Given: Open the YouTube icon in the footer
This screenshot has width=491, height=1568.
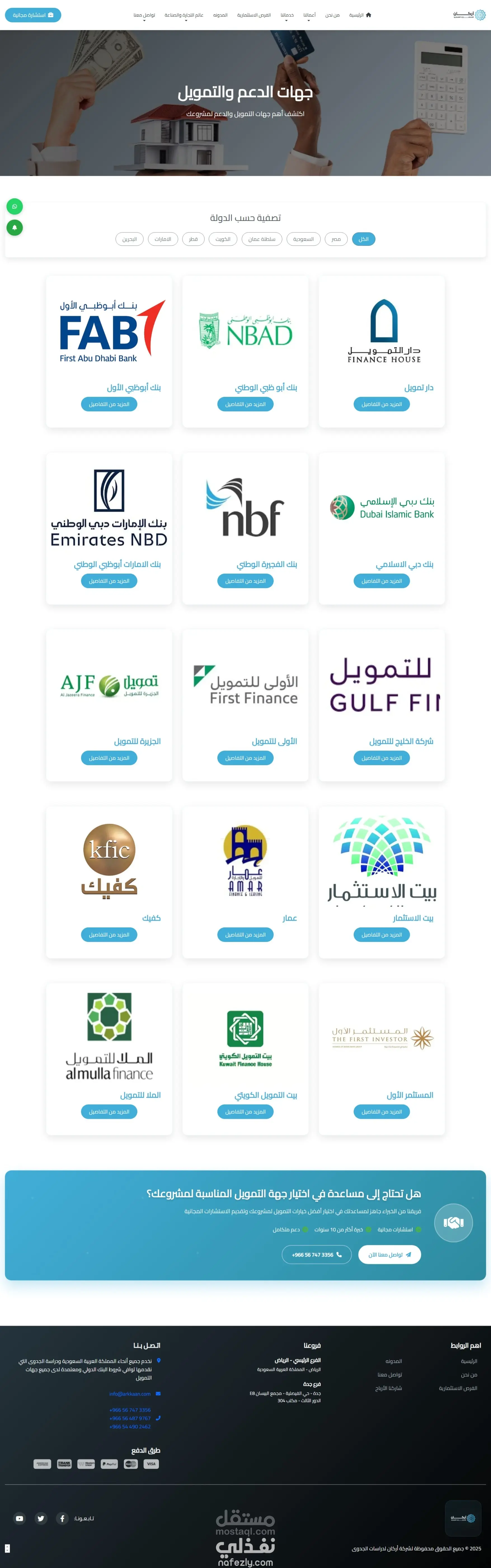Looking at the screenshot, I should (20, 1518).
